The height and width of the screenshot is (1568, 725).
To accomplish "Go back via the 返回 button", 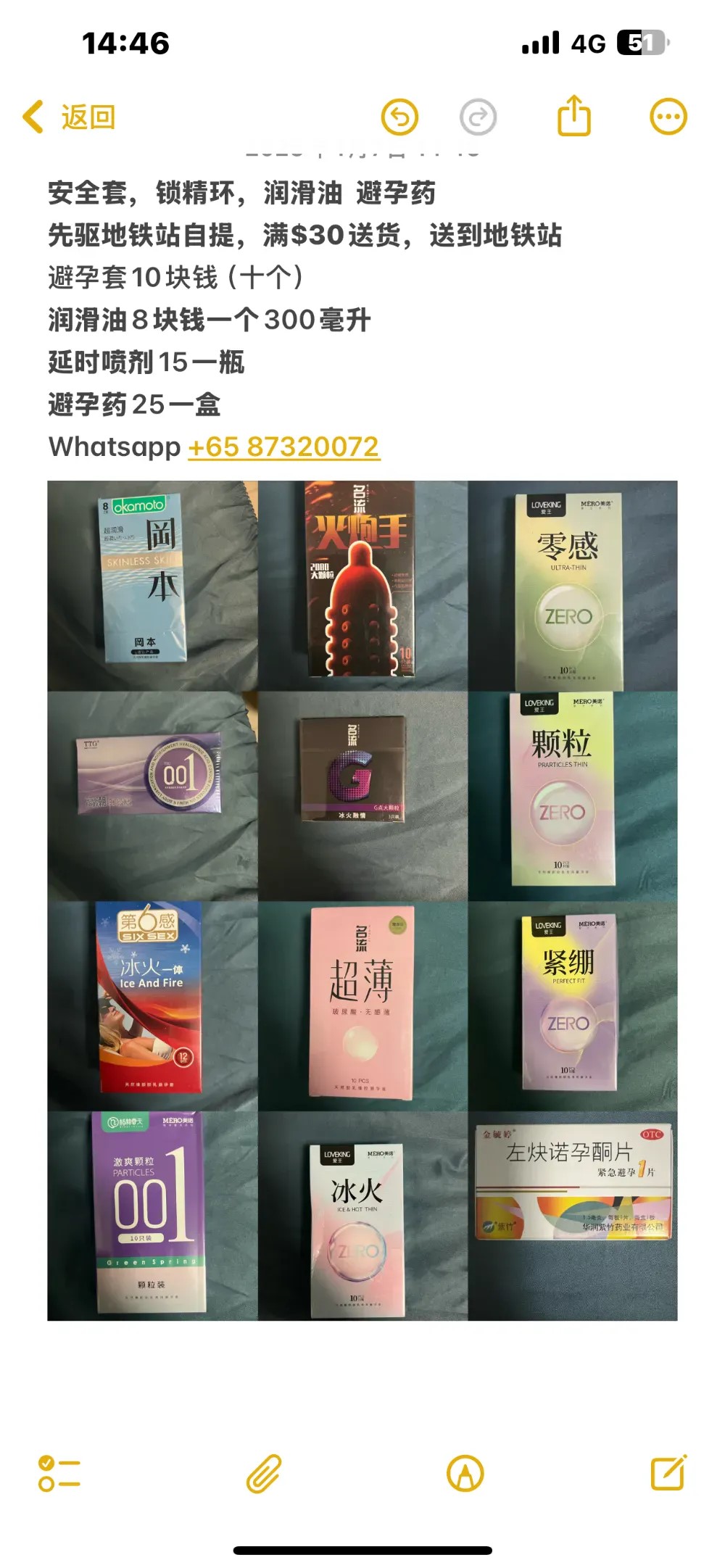I will pos(70,117).
